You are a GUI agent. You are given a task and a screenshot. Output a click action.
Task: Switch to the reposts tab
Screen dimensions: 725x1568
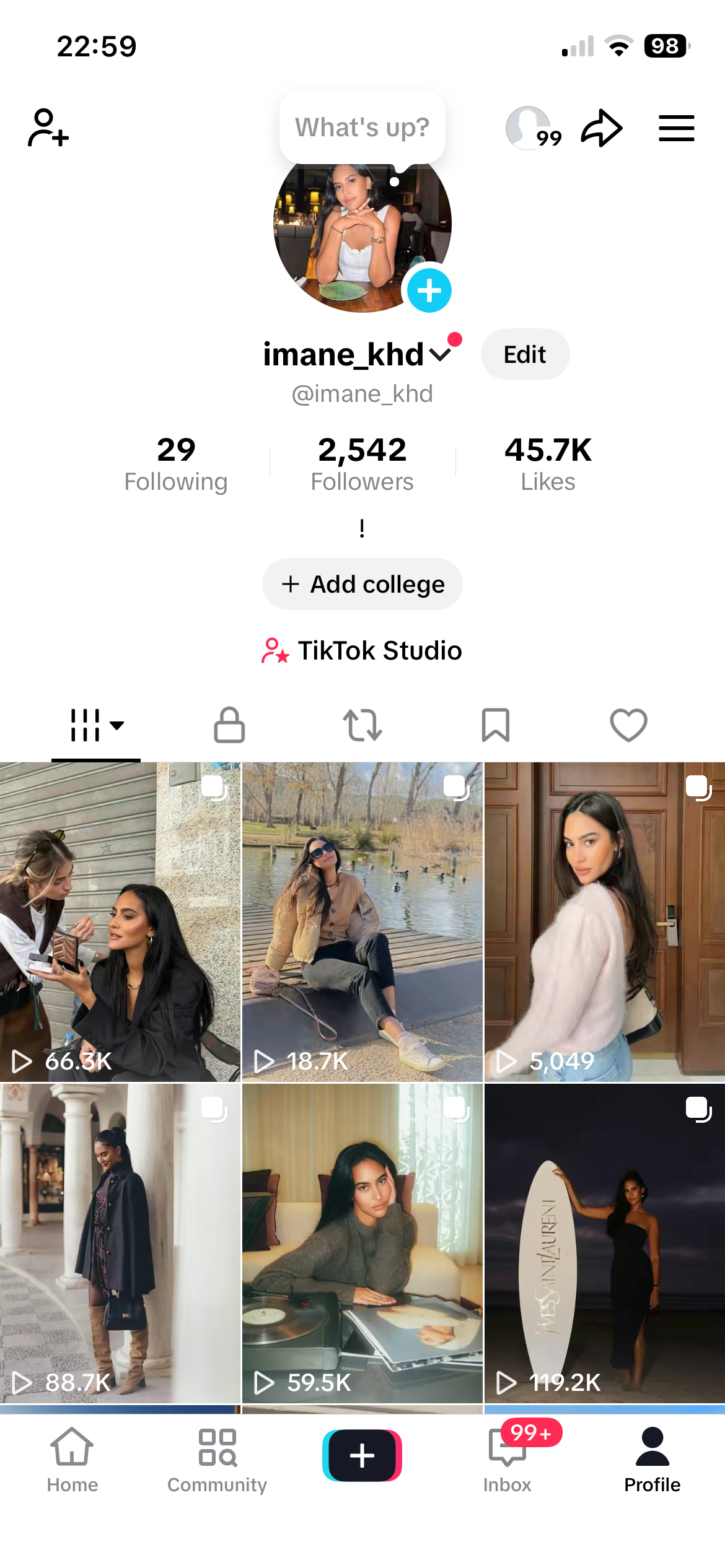point(362,725)
